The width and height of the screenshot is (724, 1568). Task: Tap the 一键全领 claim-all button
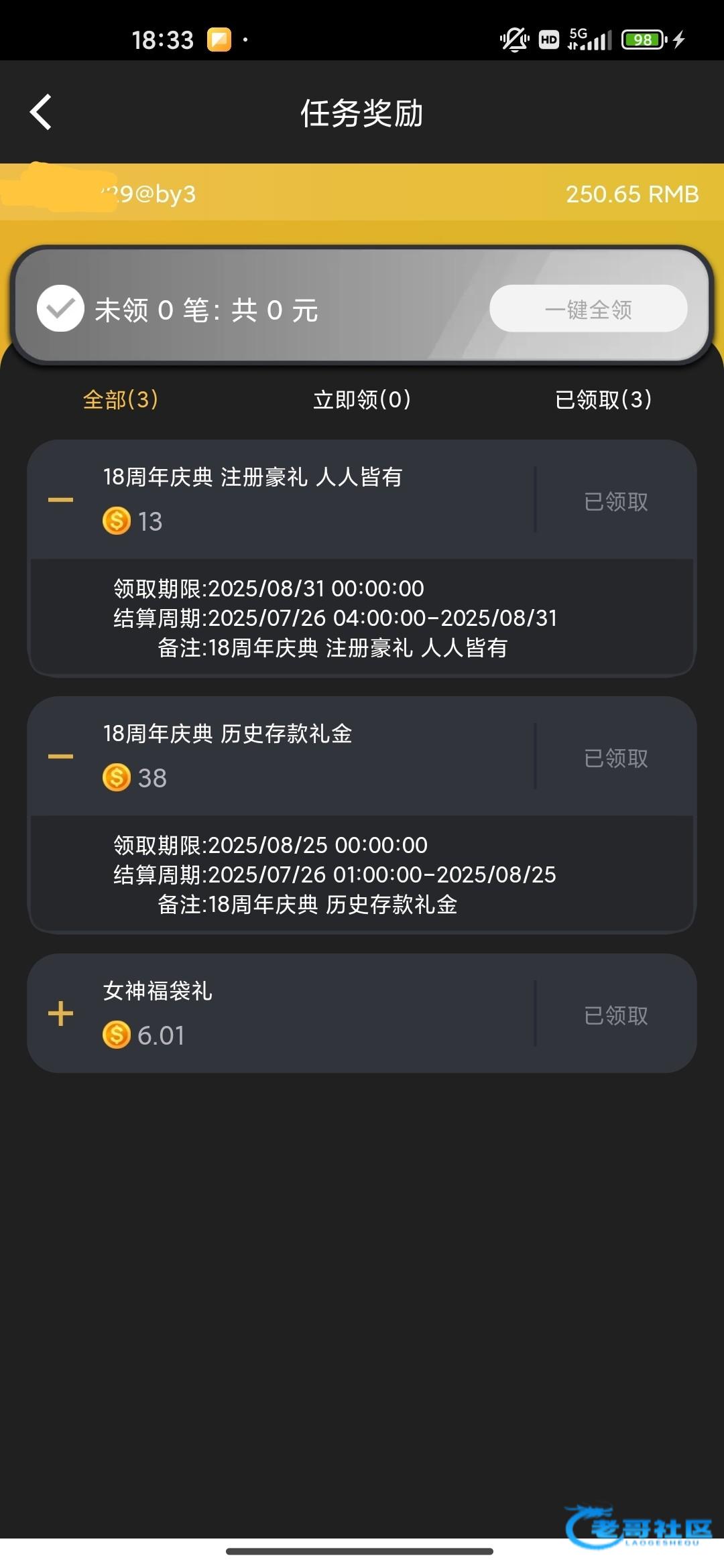(589, 309)
